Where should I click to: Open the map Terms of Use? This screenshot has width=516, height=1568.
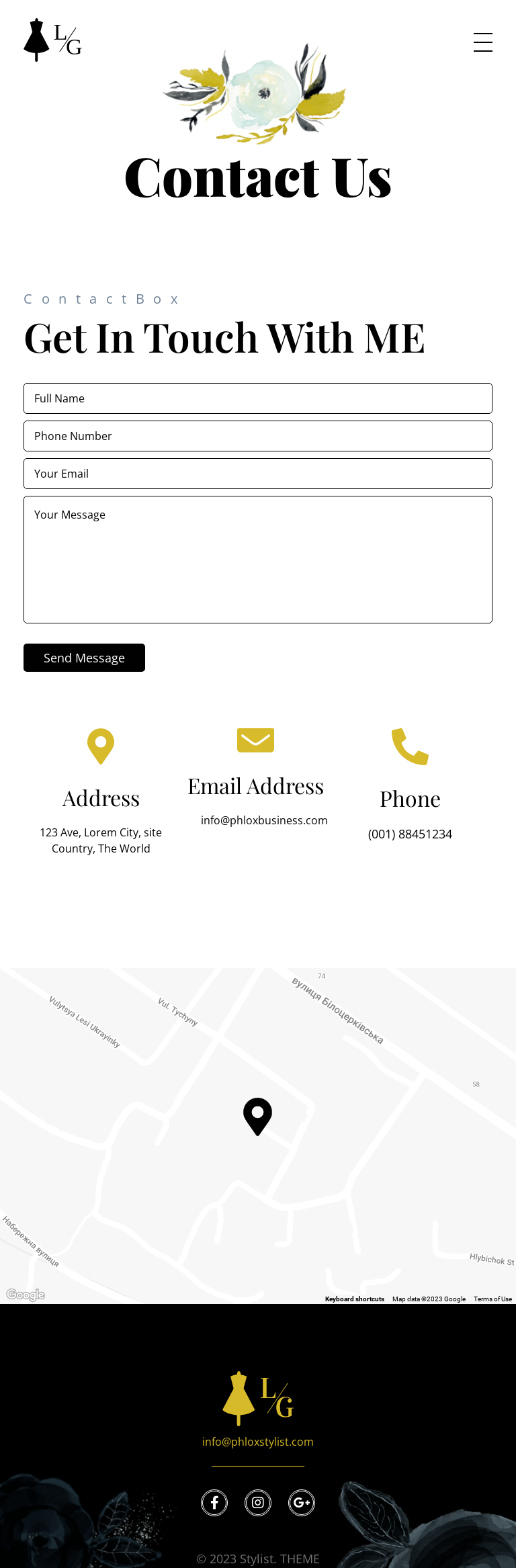[492, 1299]
